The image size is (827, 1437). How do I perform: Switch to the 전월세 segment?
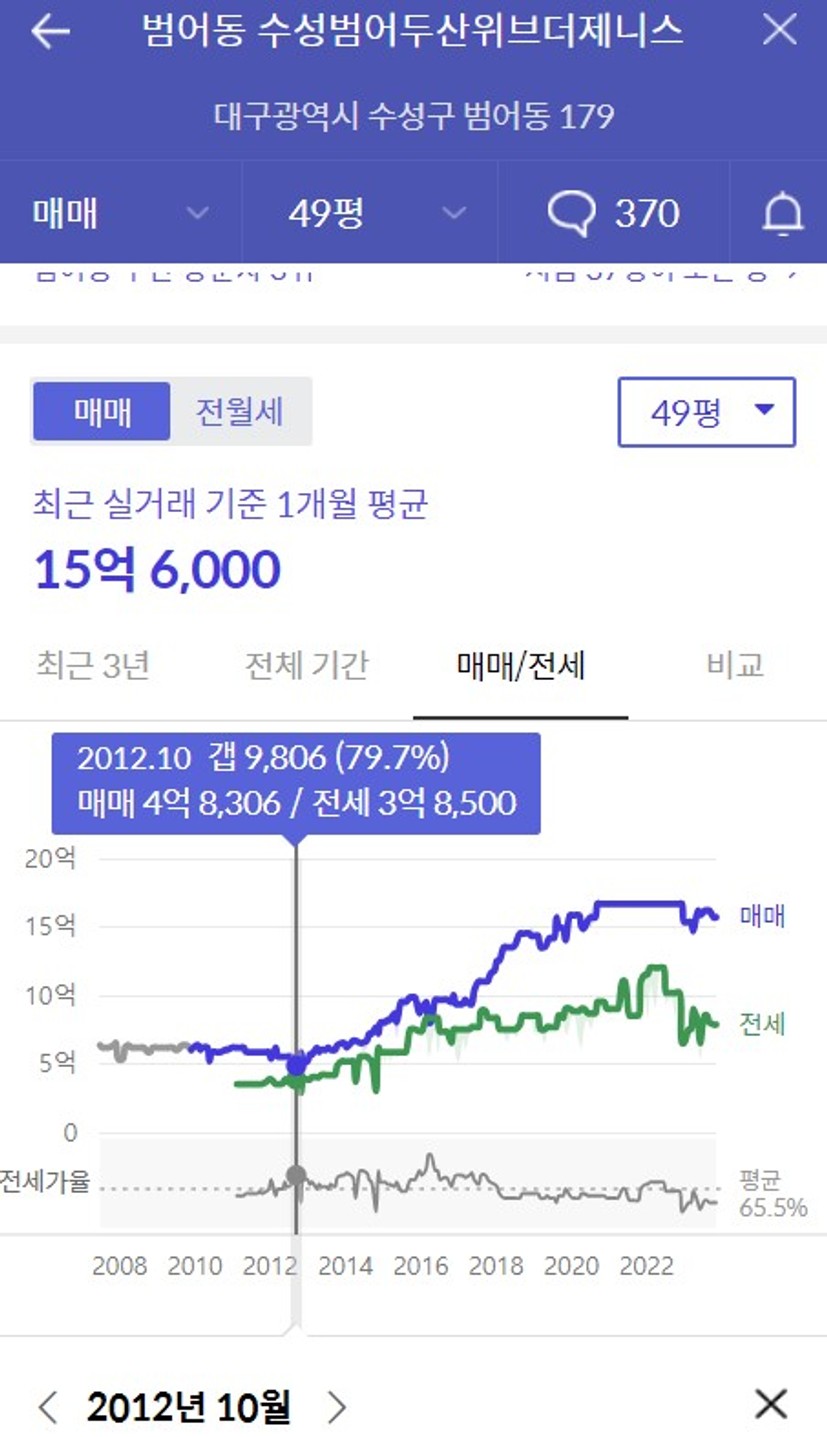tap(240, 411)
